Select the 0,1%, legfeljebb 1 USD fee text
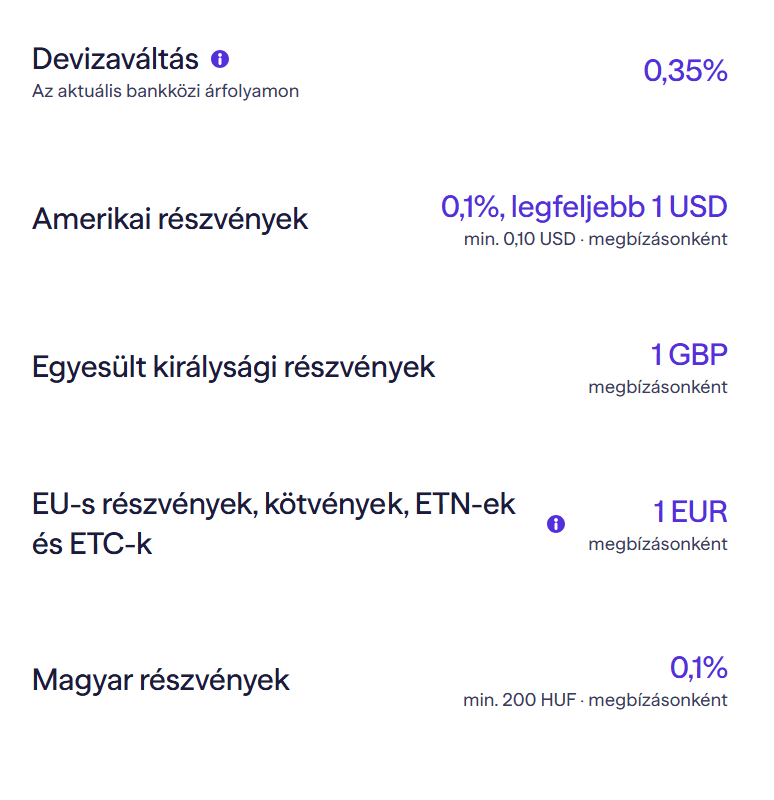Image resolution: width=774 pixels, height=800 pixels. (x=583, y=207)
